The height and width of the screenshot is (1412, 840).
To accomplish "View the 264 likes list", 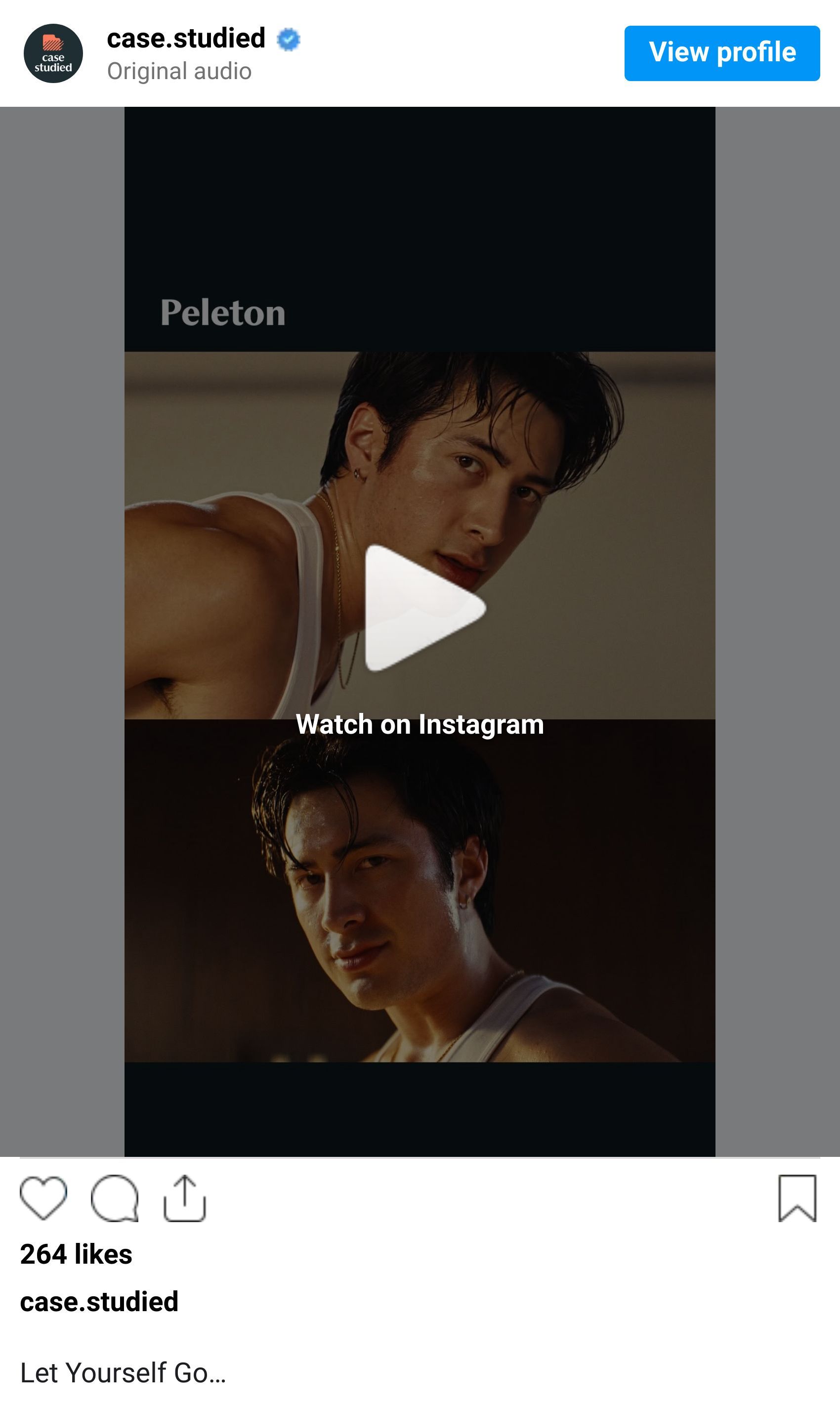I will point(77,1254).
